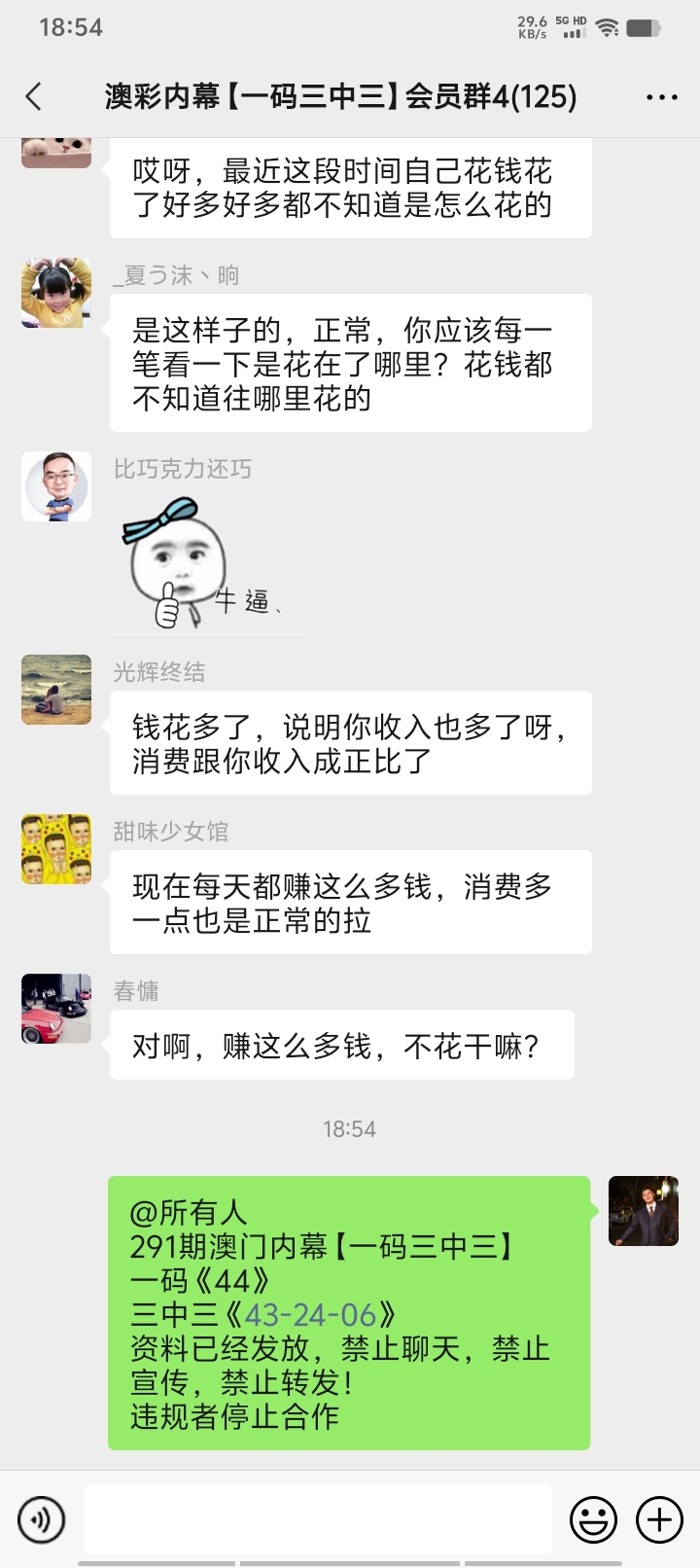Open 春慵's profile picture
This screenshot has width=700, height=1568.
(x=56, y=1009)
